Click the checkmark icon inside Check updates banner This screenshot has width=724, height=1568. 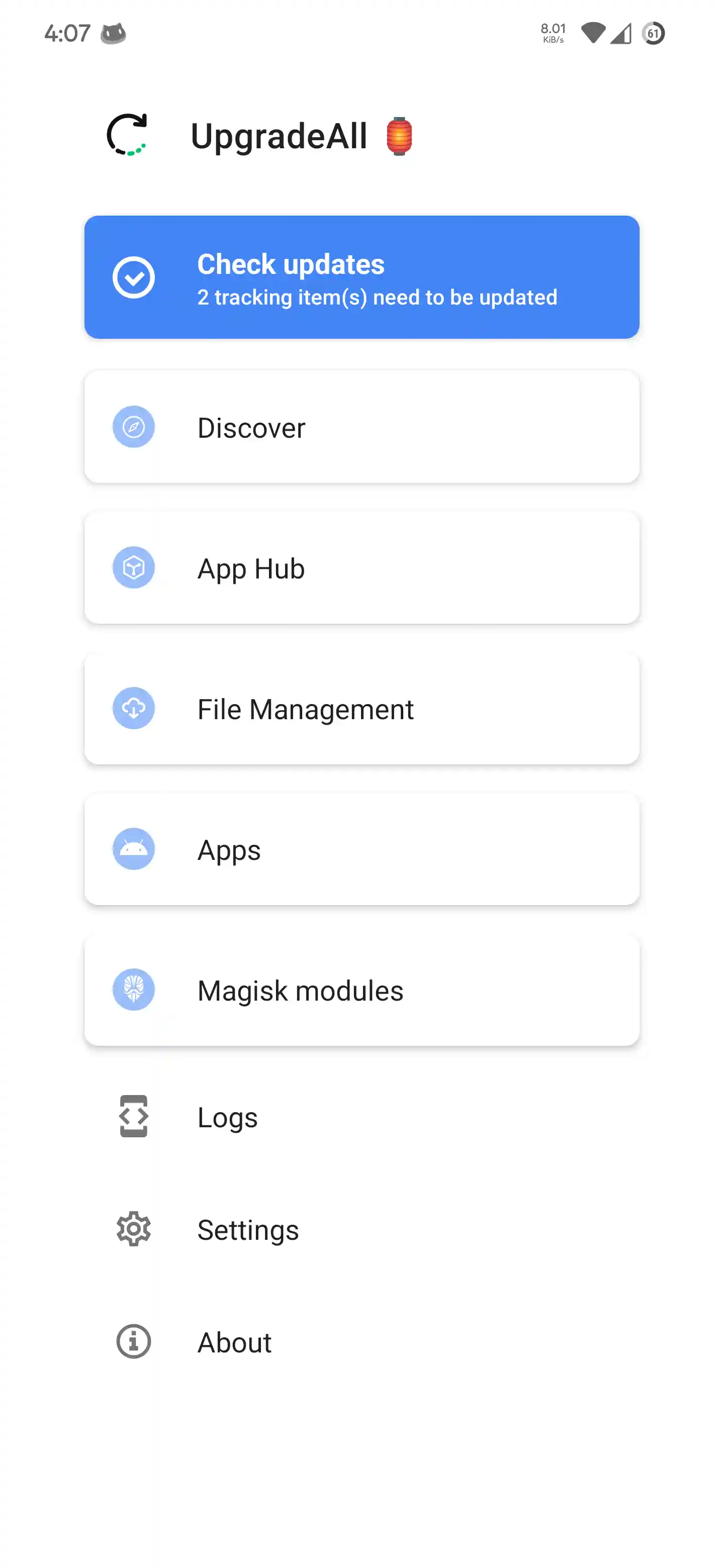pyautogui.click(x=133, y=277)
